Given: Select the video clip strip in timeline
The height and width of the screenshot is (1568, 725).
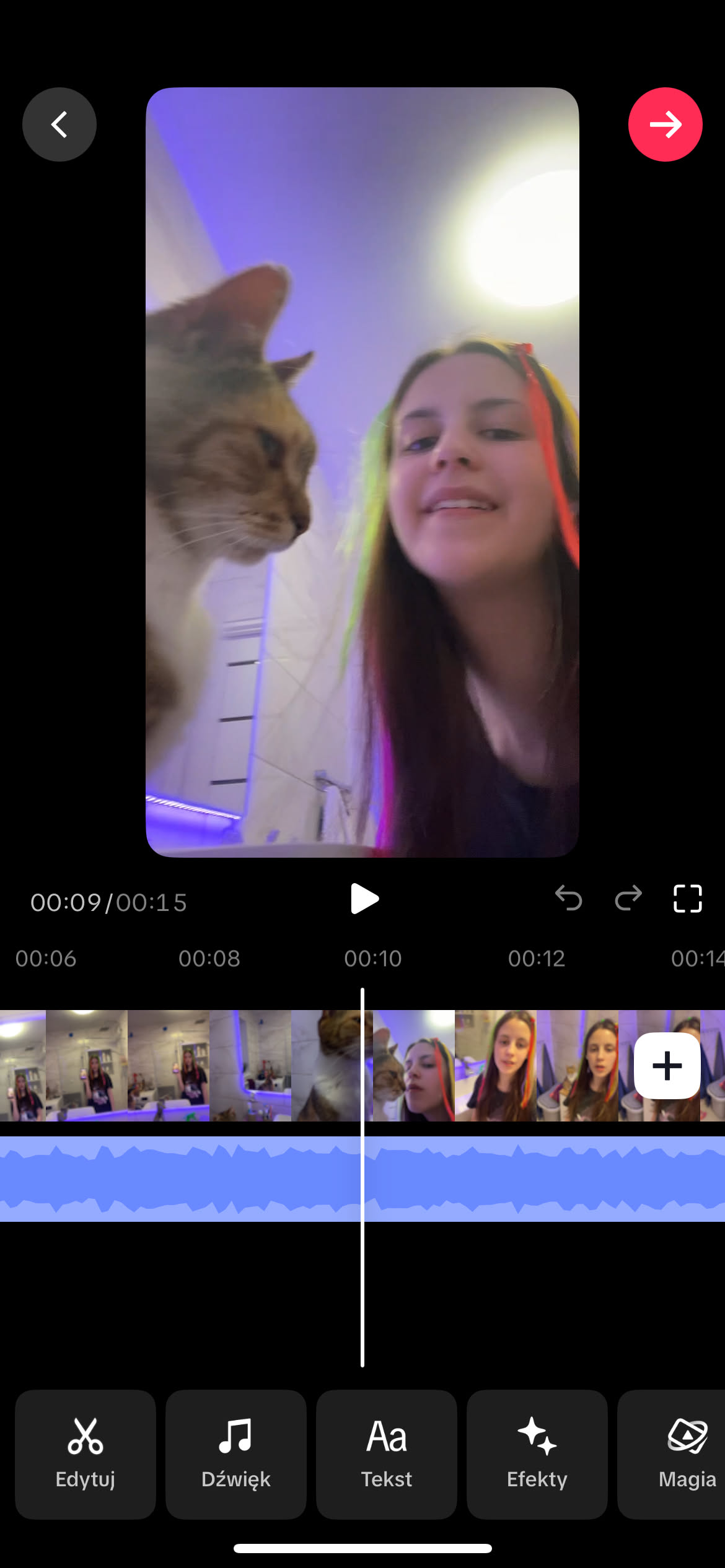Looking at the screenshot, I should coord(186,1066).
